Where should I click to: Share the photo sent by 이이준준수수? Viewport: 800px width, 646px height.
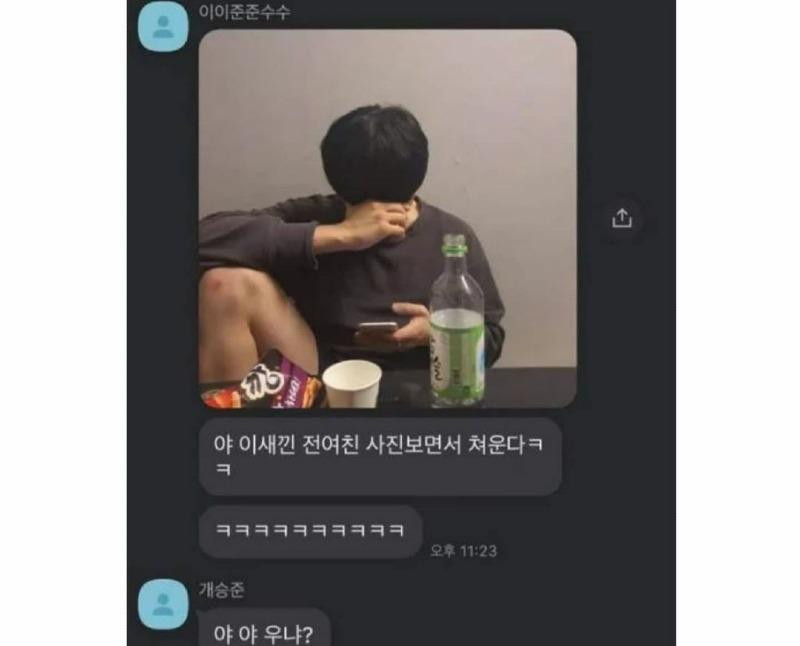[x=622, y=218]
